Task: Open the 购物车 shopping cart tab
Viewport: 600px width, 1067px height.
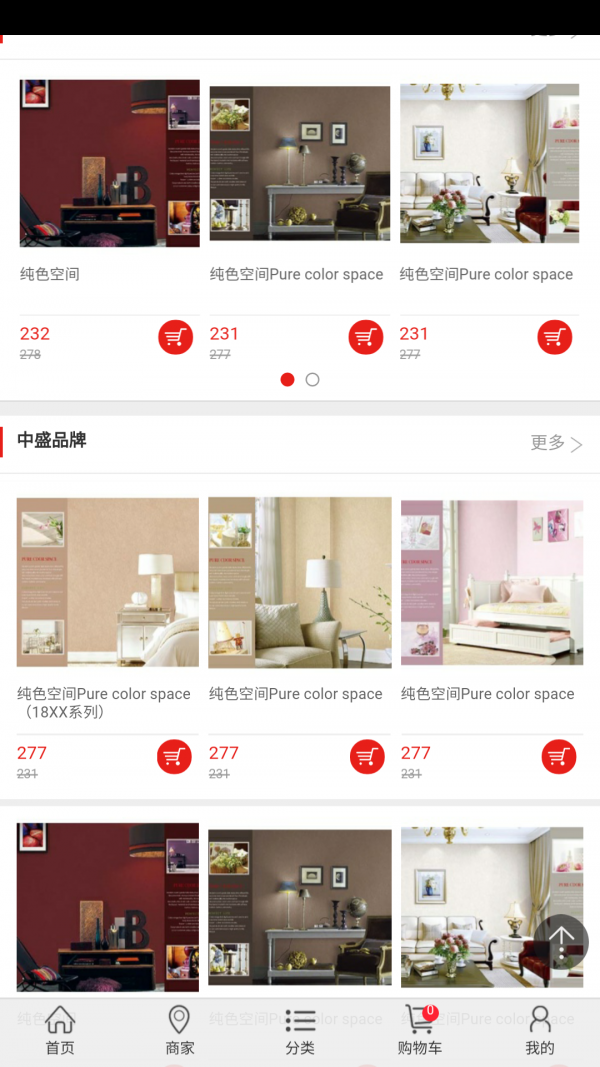Action: click(420, 1031)
